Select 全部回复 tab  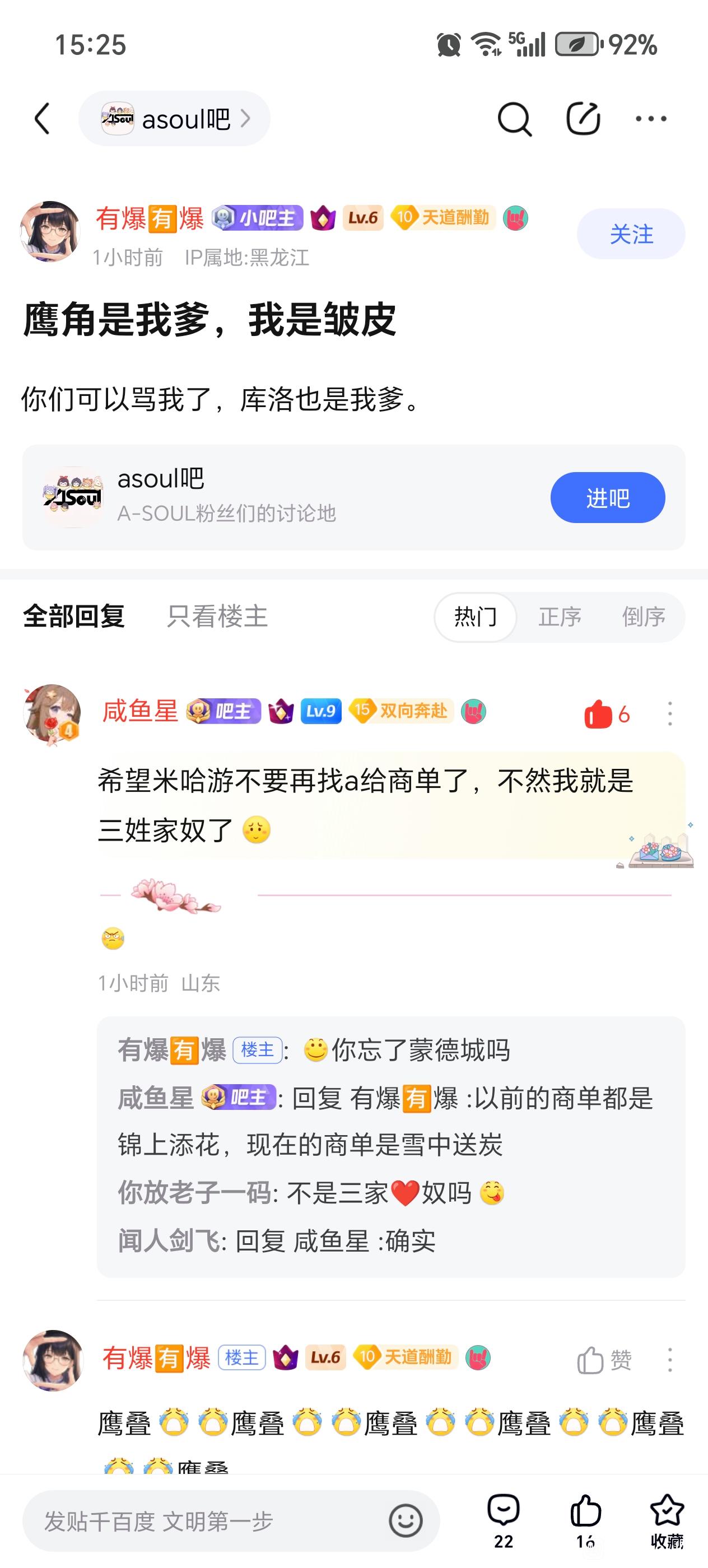point(74,617)
